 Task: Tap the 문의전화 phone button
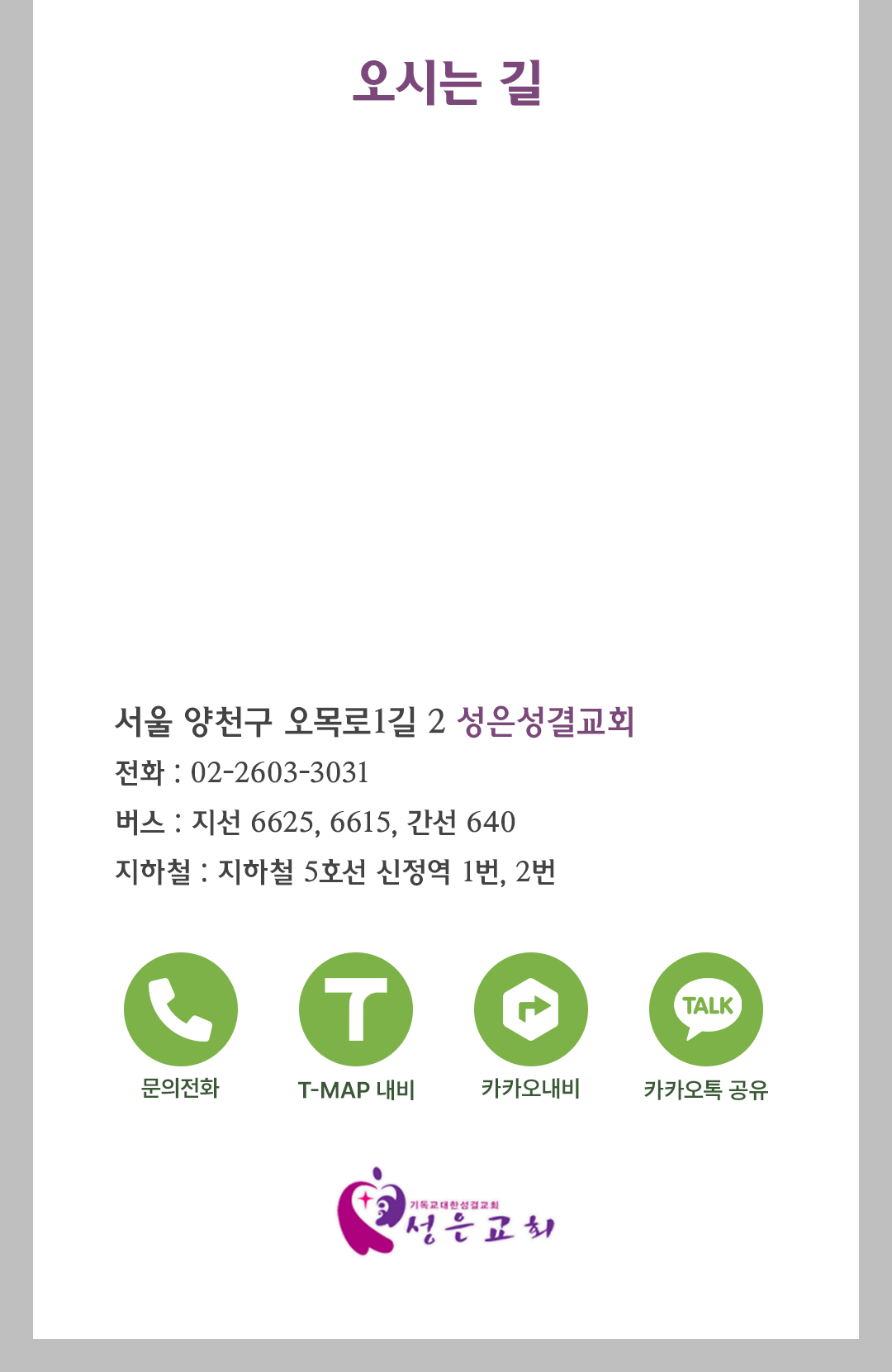(180, 1009)
